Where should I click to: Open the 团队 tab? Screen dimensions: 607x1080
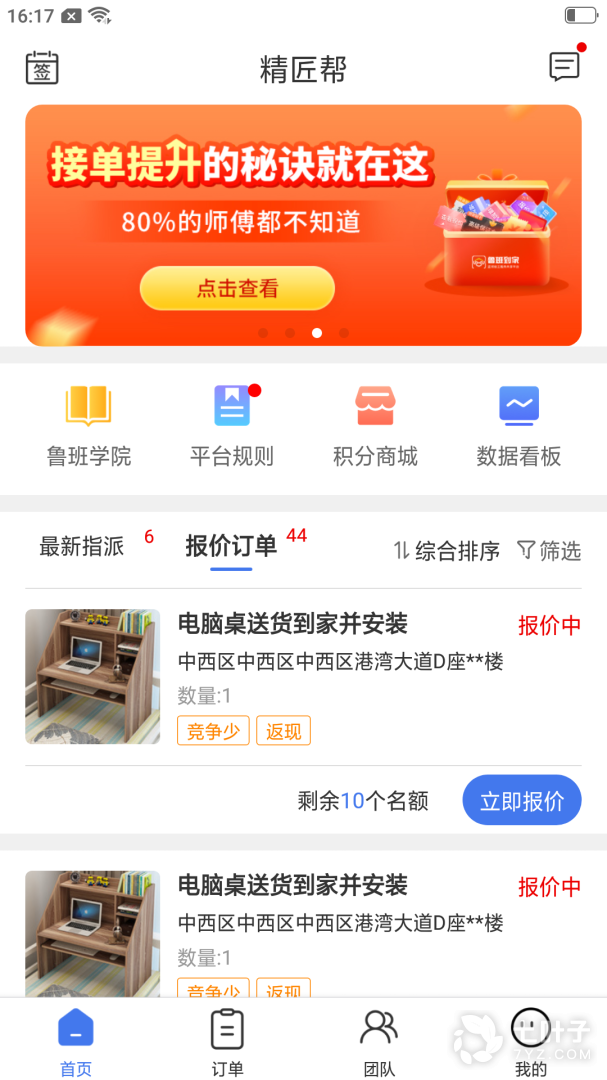tap(379, 1040)
